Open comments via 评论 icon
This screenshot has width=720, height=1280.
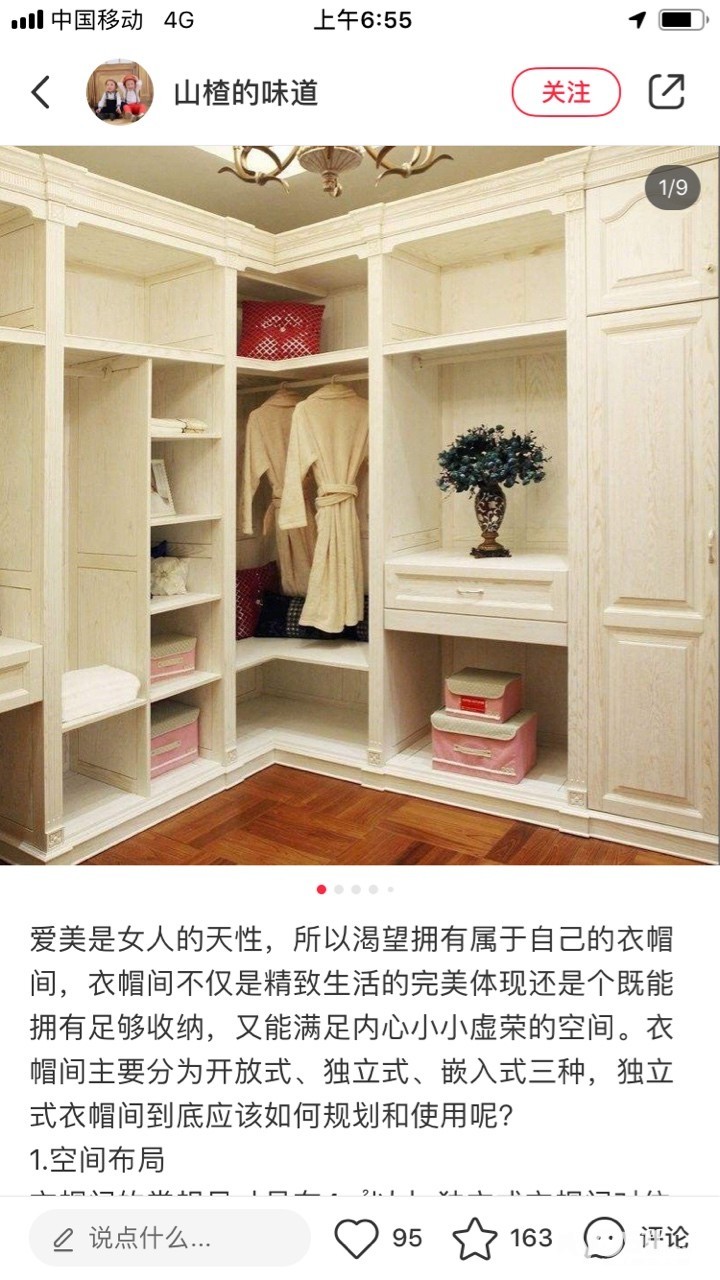pos(606,1238)
